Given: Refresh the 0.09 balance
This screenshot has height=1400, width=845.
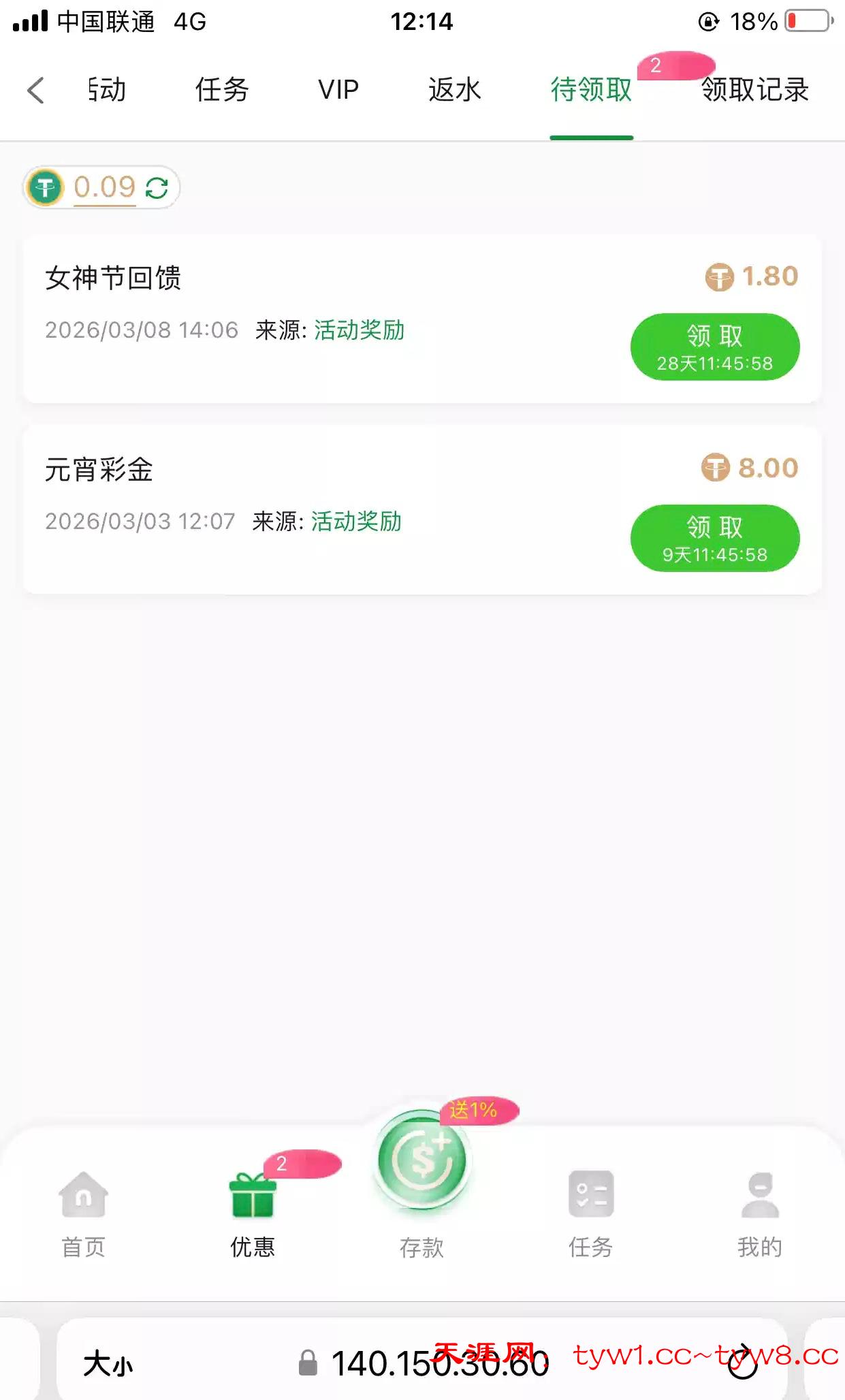Looking at the screenshot, I should click(x=157, y=188).
